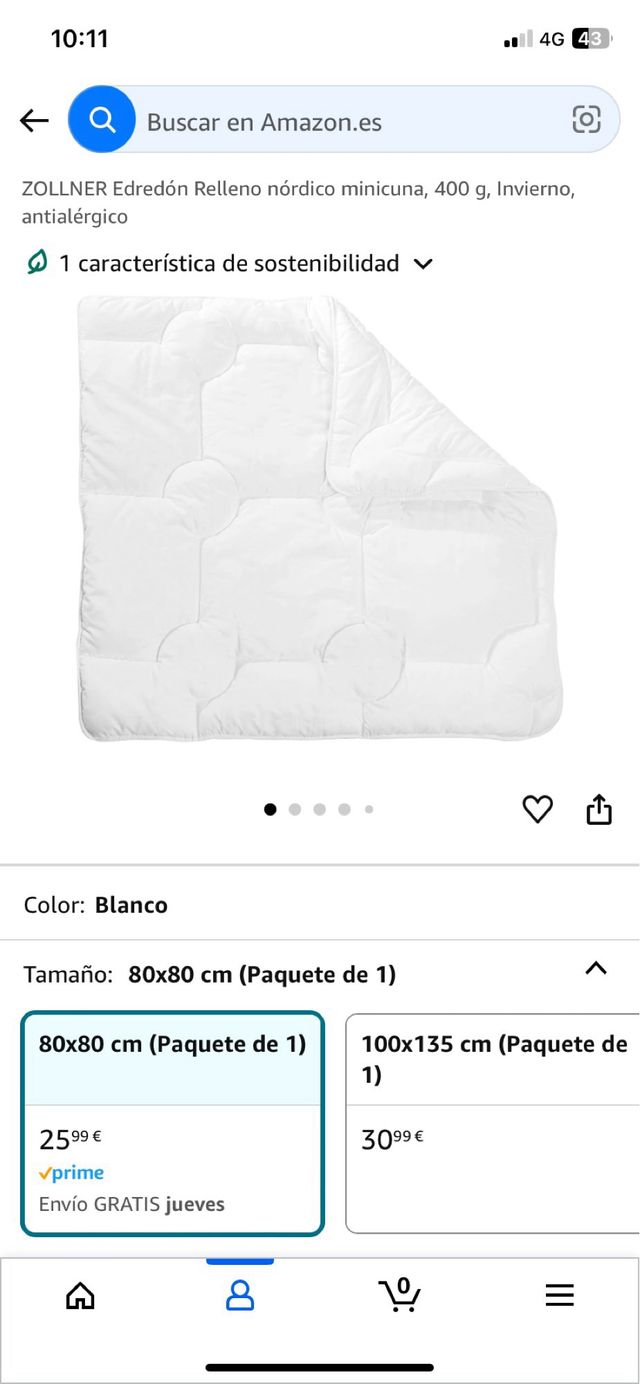The height and width of the screenshot is (1384, 640).
Task: Go back with the arrow icon
Action: click(x=34, y=121)
